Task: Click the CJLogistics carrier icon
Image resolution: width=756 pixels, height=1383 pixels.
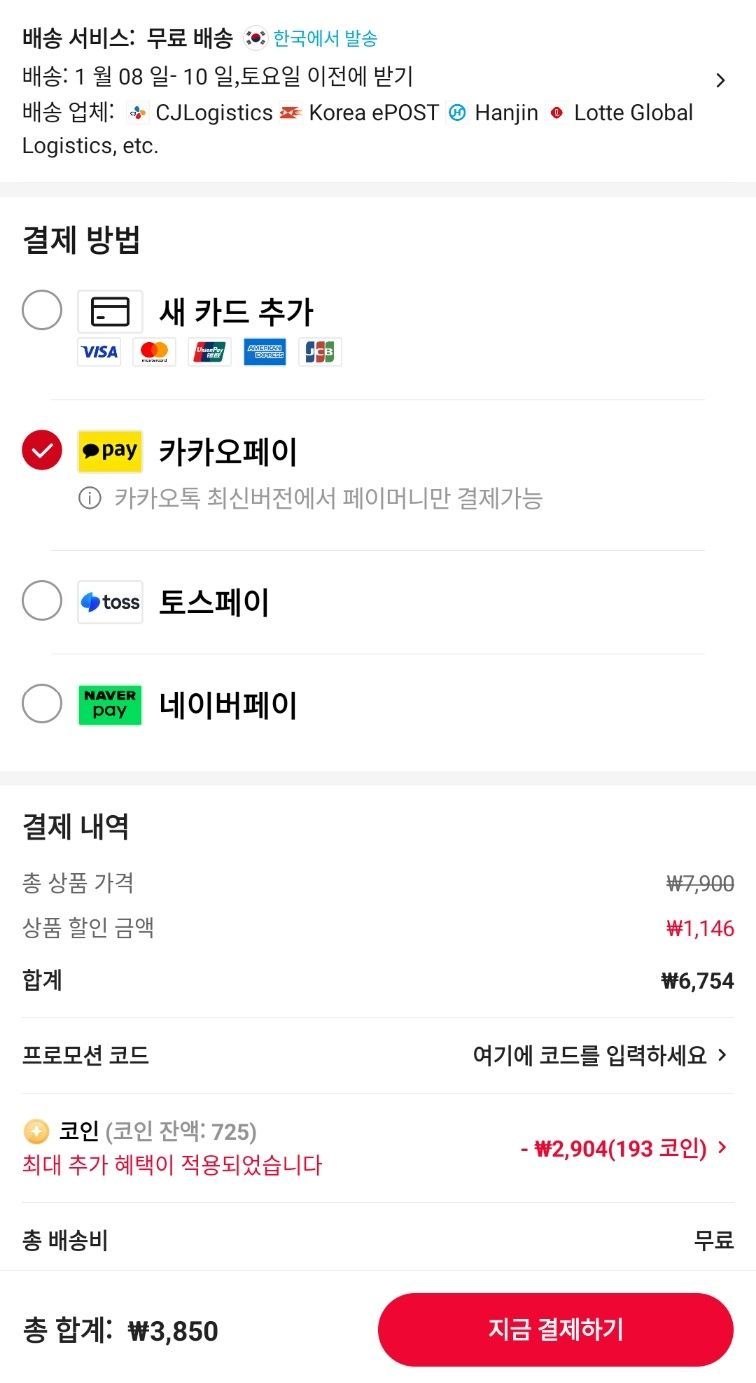Action: pos(136,113)
